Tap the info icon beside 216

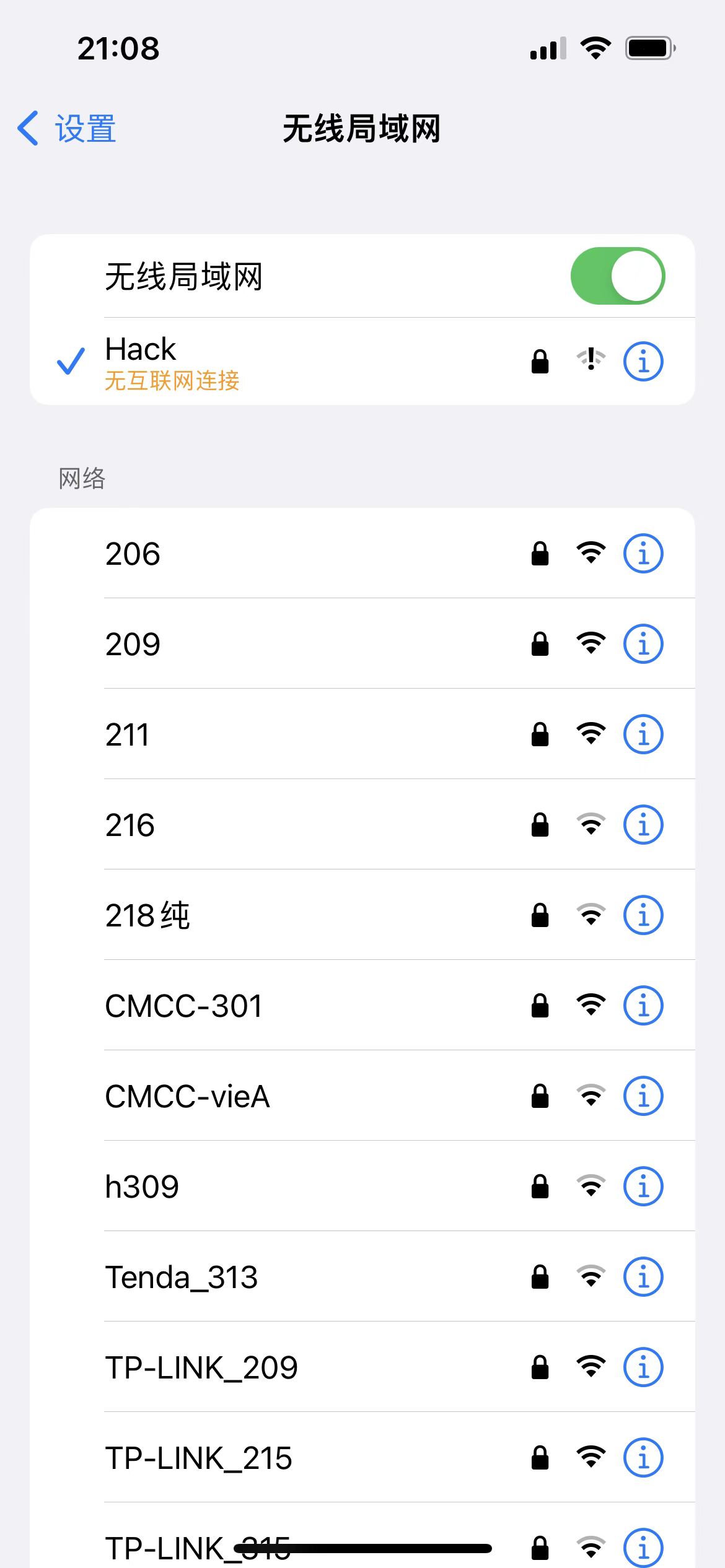coord(643,825)
